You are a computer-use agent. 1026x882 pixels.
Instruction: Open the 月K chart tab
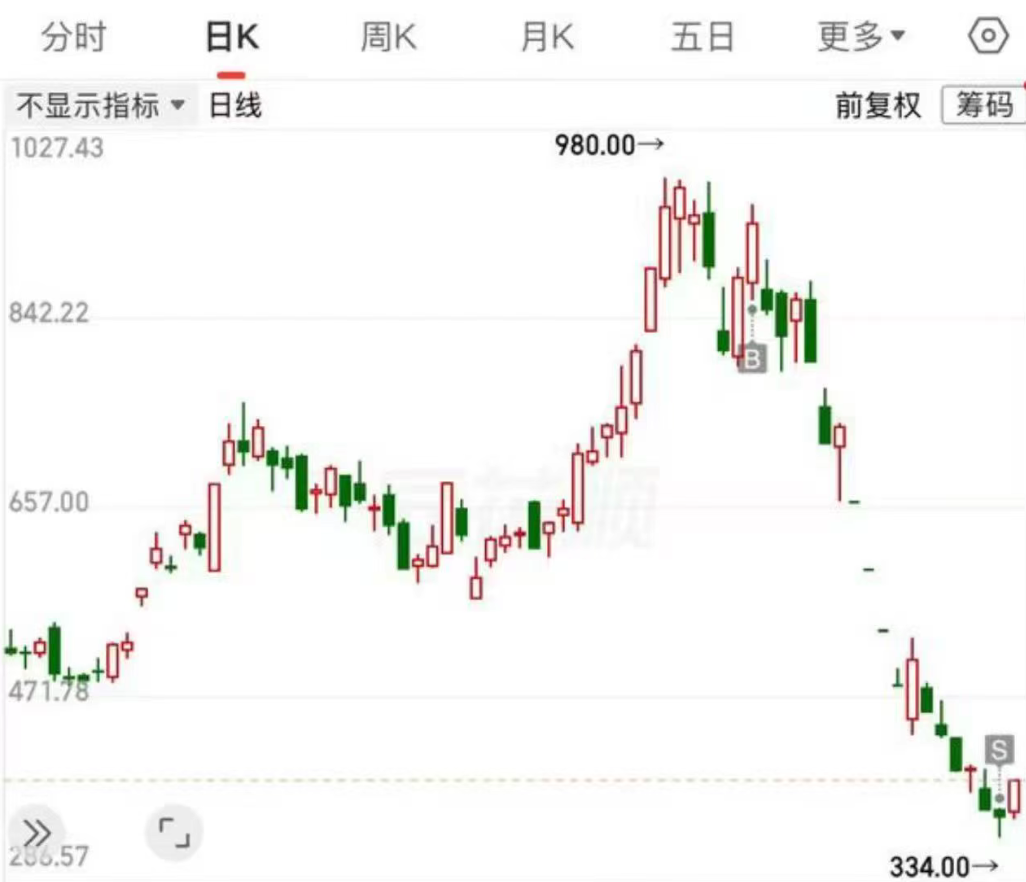pos(547,37)
